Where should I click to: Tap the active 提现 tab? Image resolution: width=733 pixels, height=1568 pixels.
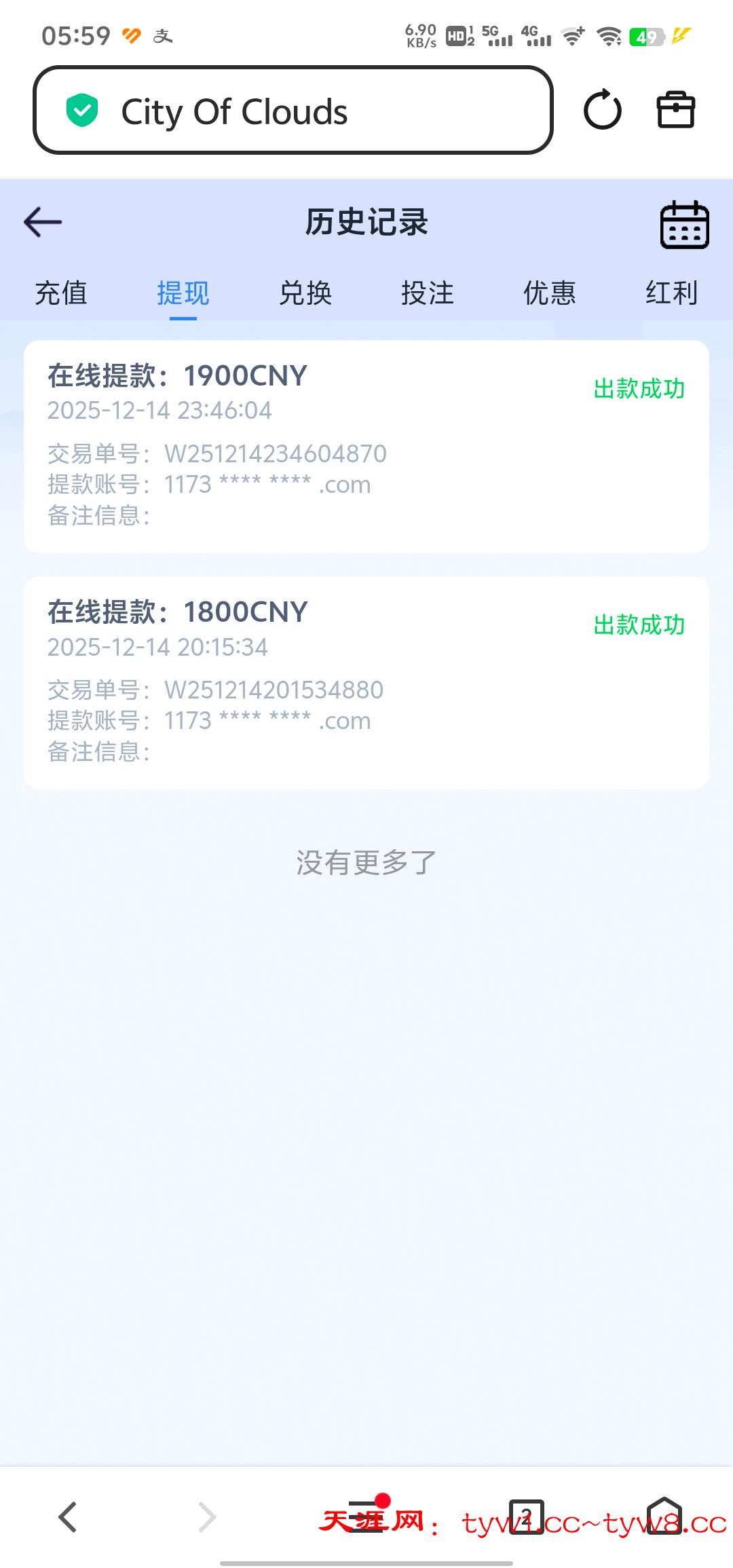coord(184,294)
